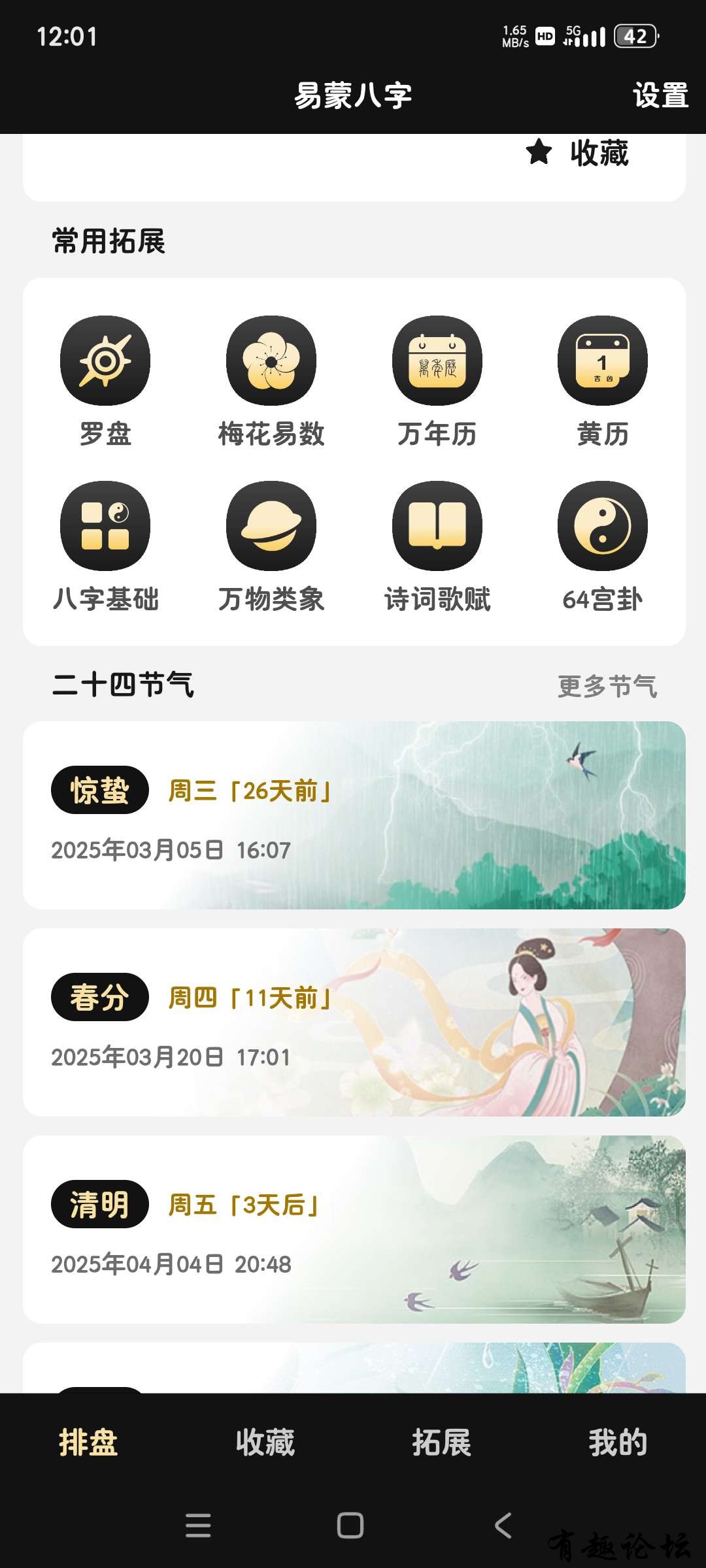
Task: Open the 春分 solar term card
Action: pos(354,1022)
